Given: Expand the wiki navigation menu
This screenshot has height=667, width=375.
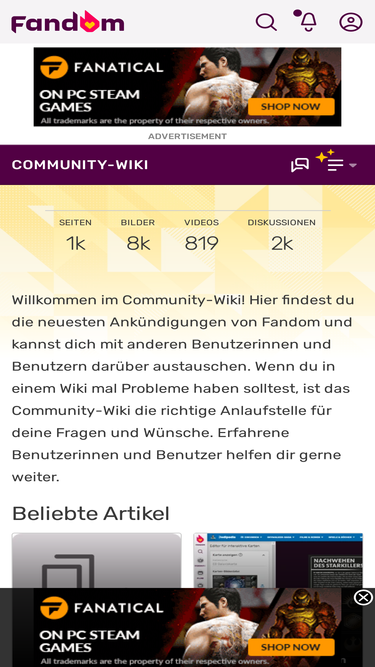Looking at the screenshot, I should point(338,164).
